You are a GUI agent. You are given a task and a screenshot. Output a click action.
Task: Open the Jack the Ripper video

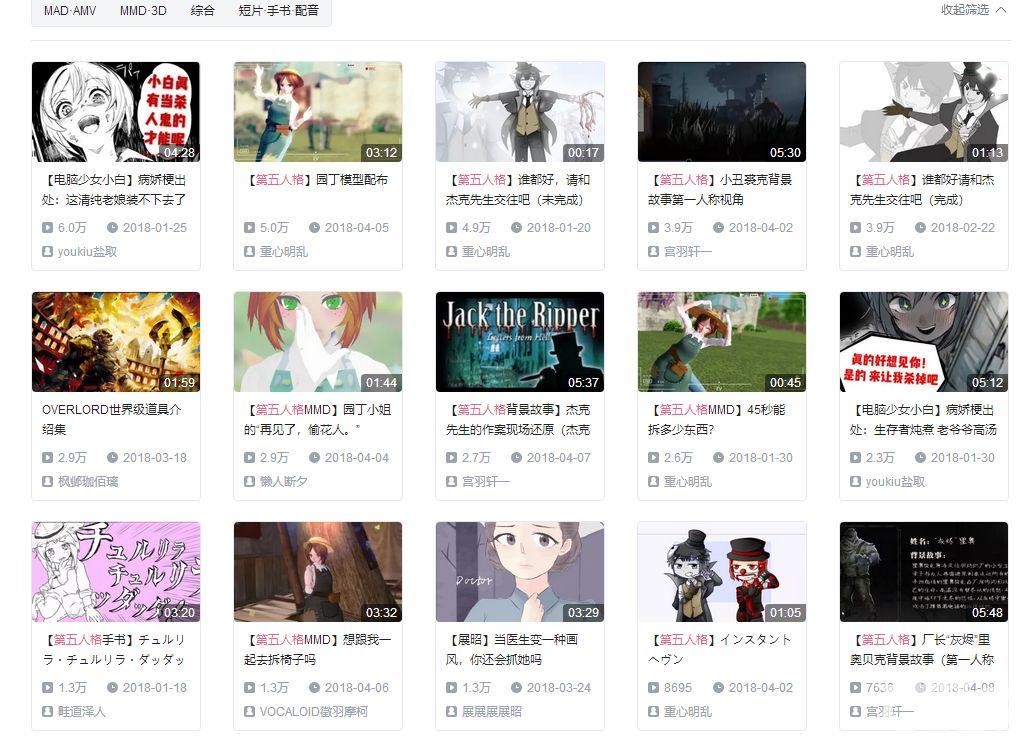tap(520, 342)
